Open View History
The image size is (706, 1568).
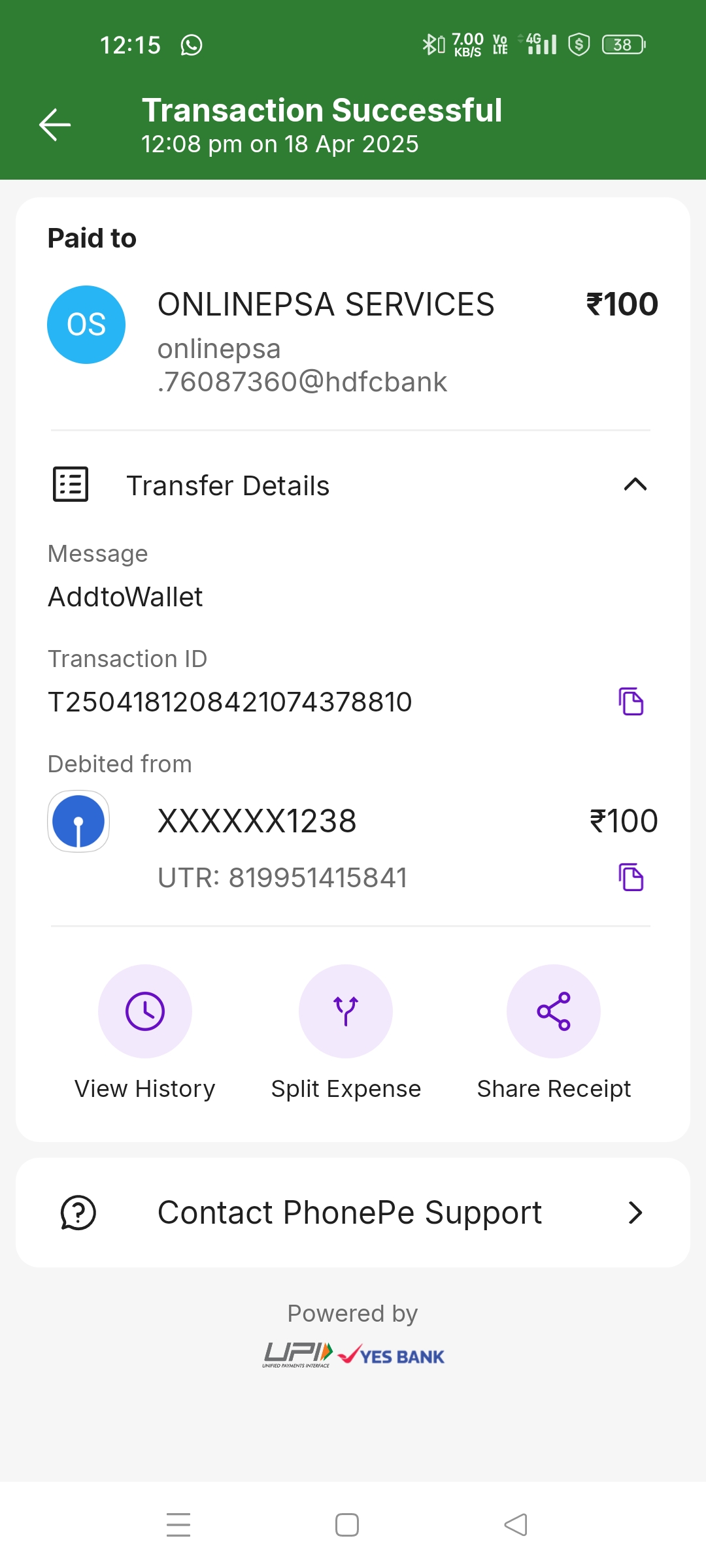pyautogui.click(x=145, y=1011)
